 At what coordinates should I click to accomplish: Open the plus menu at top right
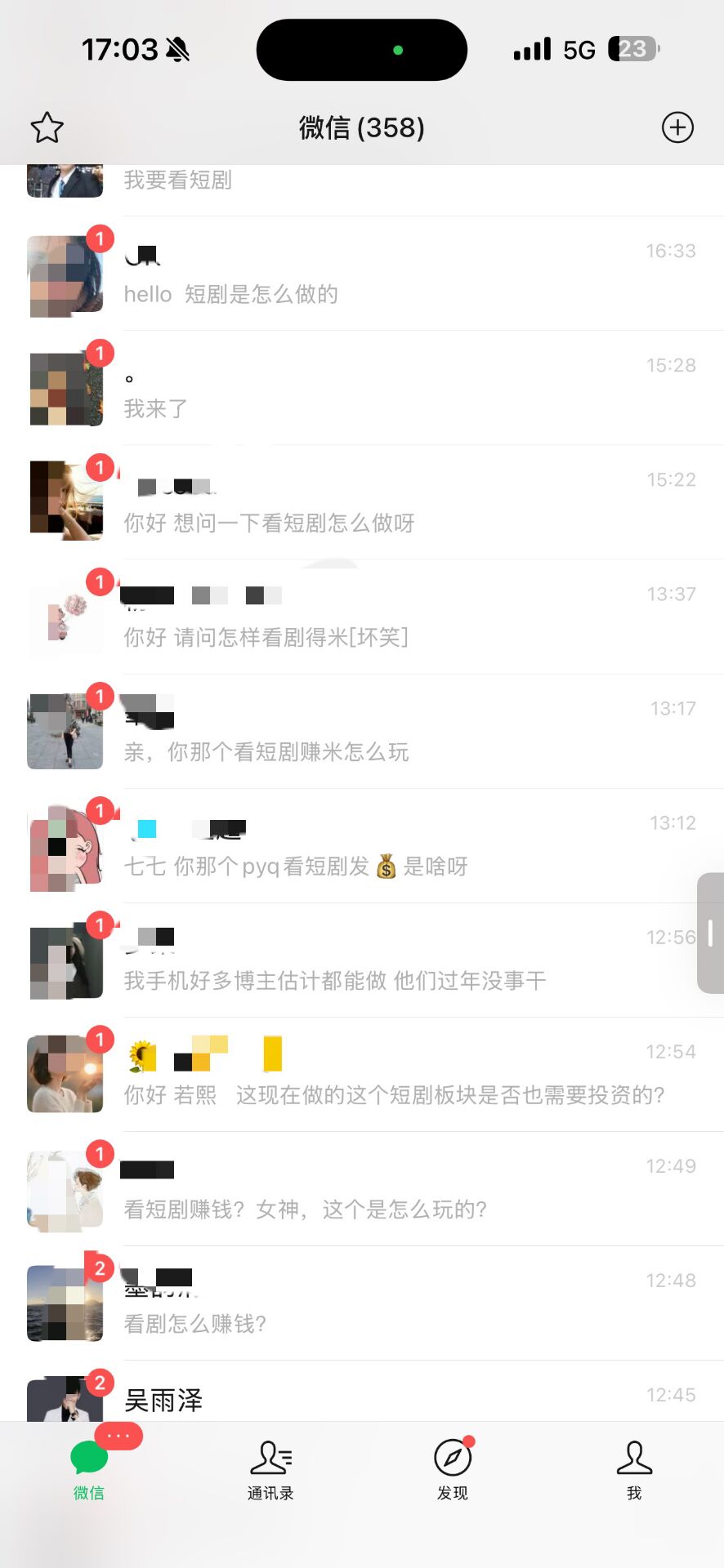click(677, 127)
